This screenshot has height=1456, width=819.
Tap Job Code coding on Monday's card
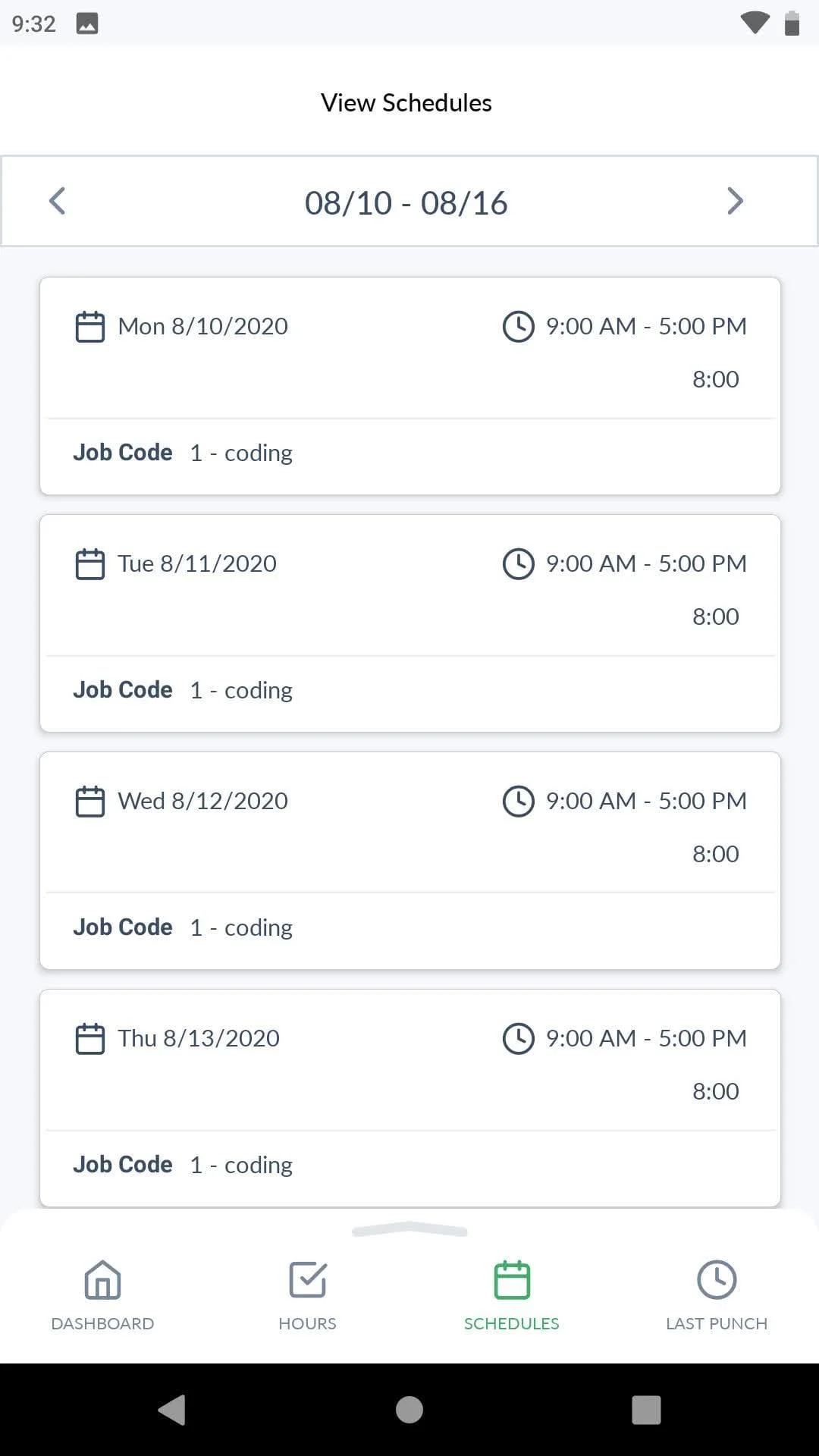point(183,452)
